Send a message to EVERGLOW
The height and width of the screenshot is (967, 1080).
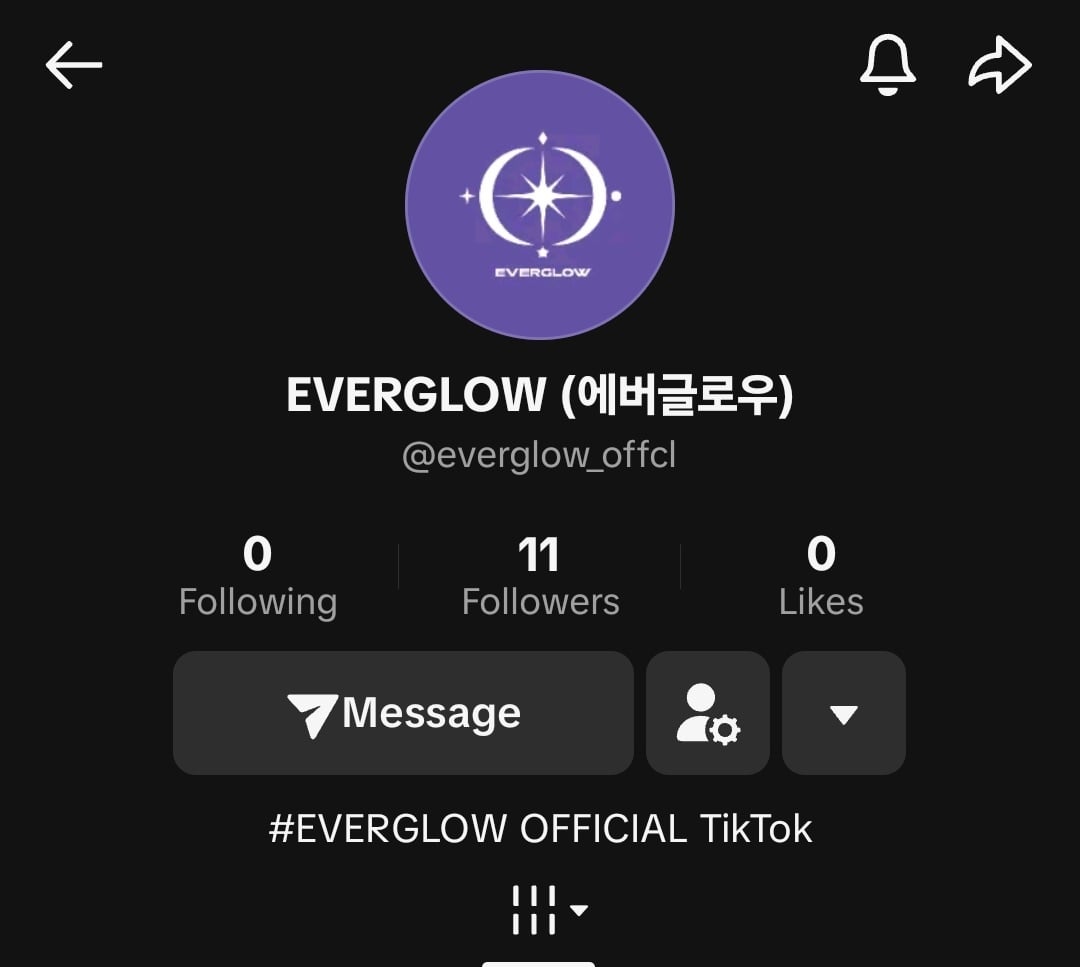tap(403, 713)
